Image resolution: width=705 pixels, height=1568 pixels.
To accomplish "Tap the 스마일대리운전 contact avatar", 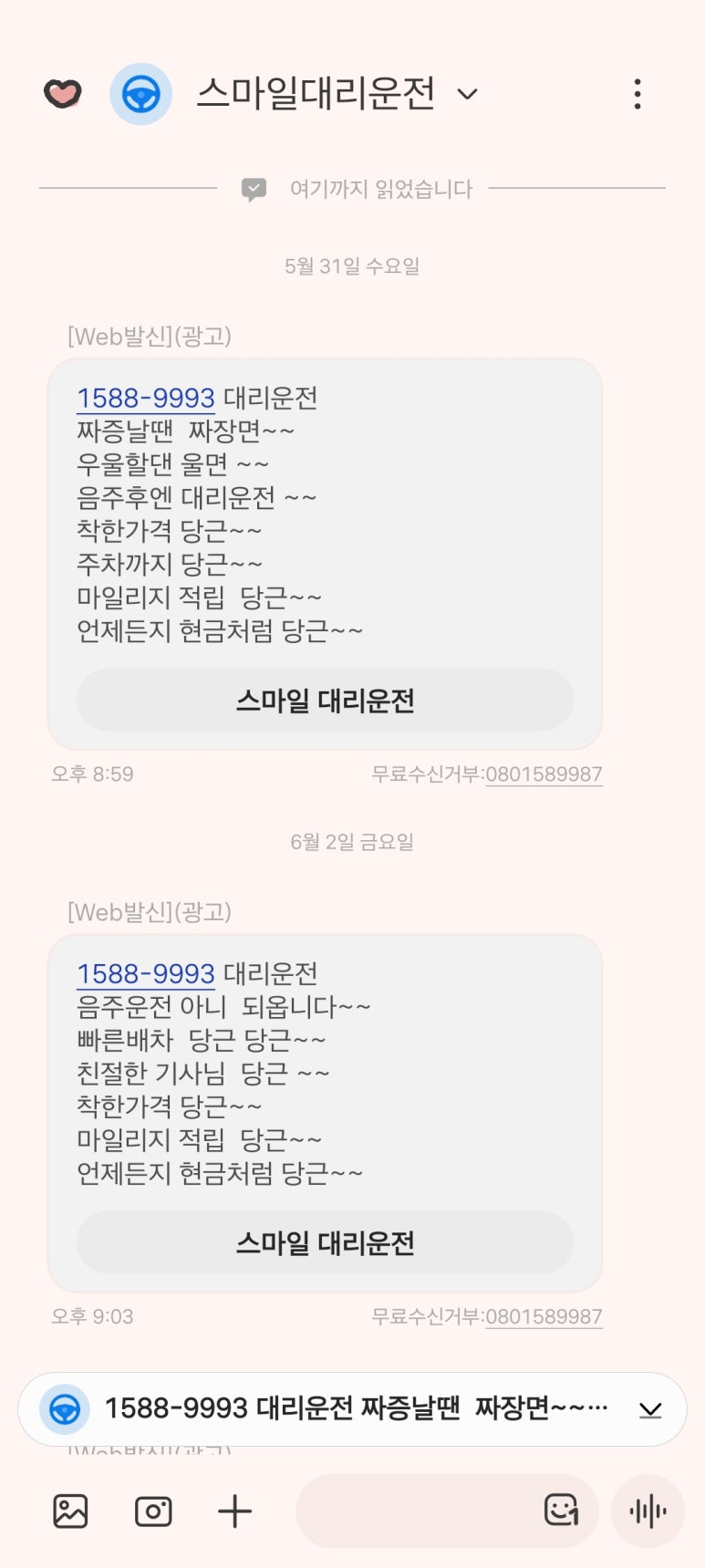I will pos(141,94).
